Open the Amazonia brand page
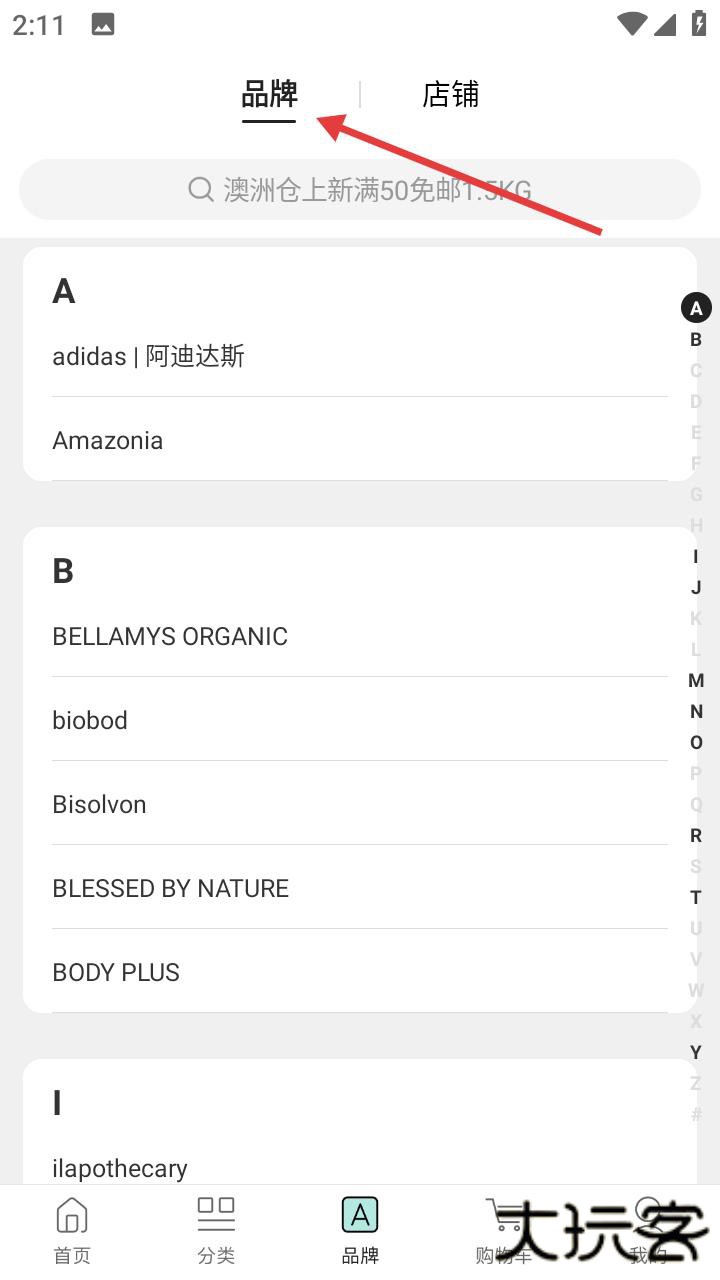The width and height of the screenshot is (720, 1280). (x=107, y=440)
